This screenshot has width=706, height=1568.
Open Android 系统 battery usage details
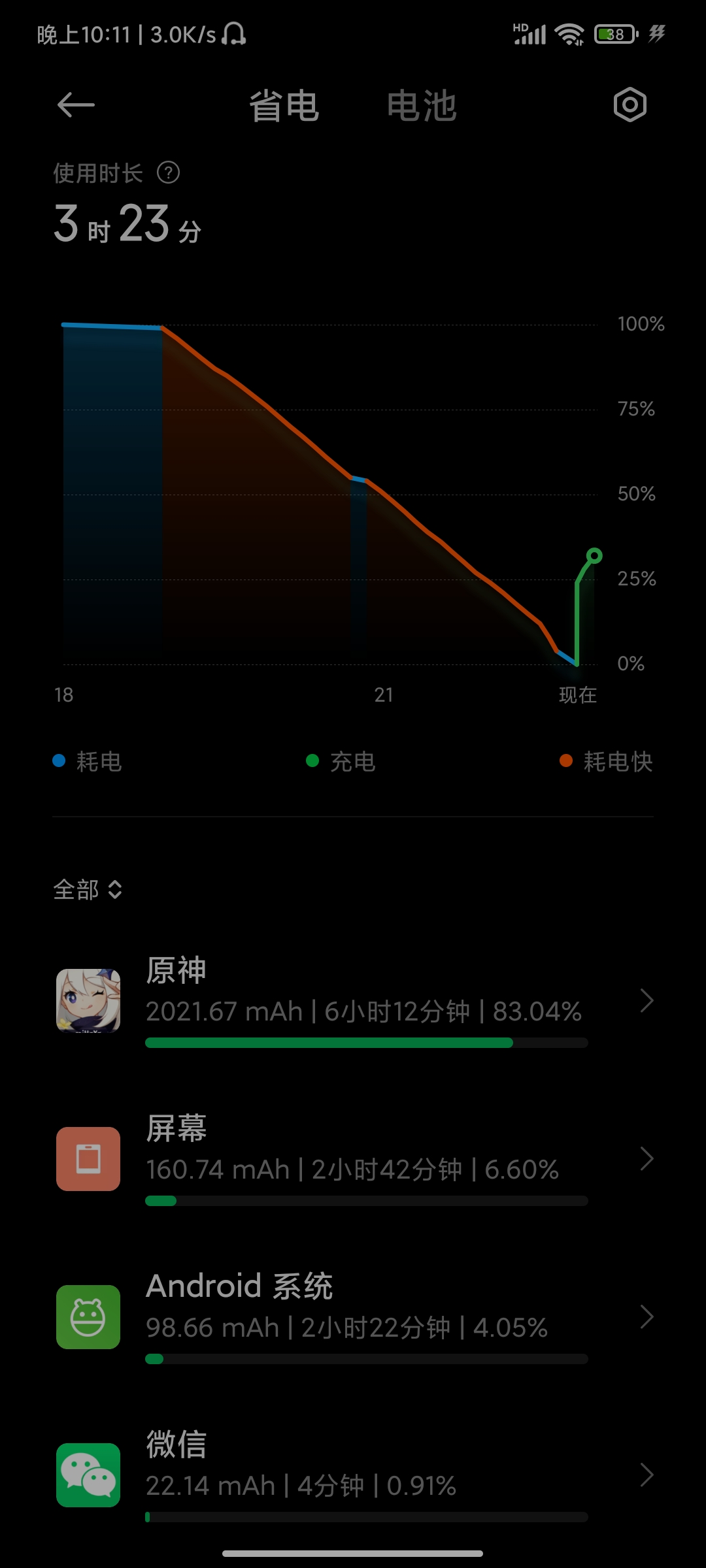(353, 1317)
